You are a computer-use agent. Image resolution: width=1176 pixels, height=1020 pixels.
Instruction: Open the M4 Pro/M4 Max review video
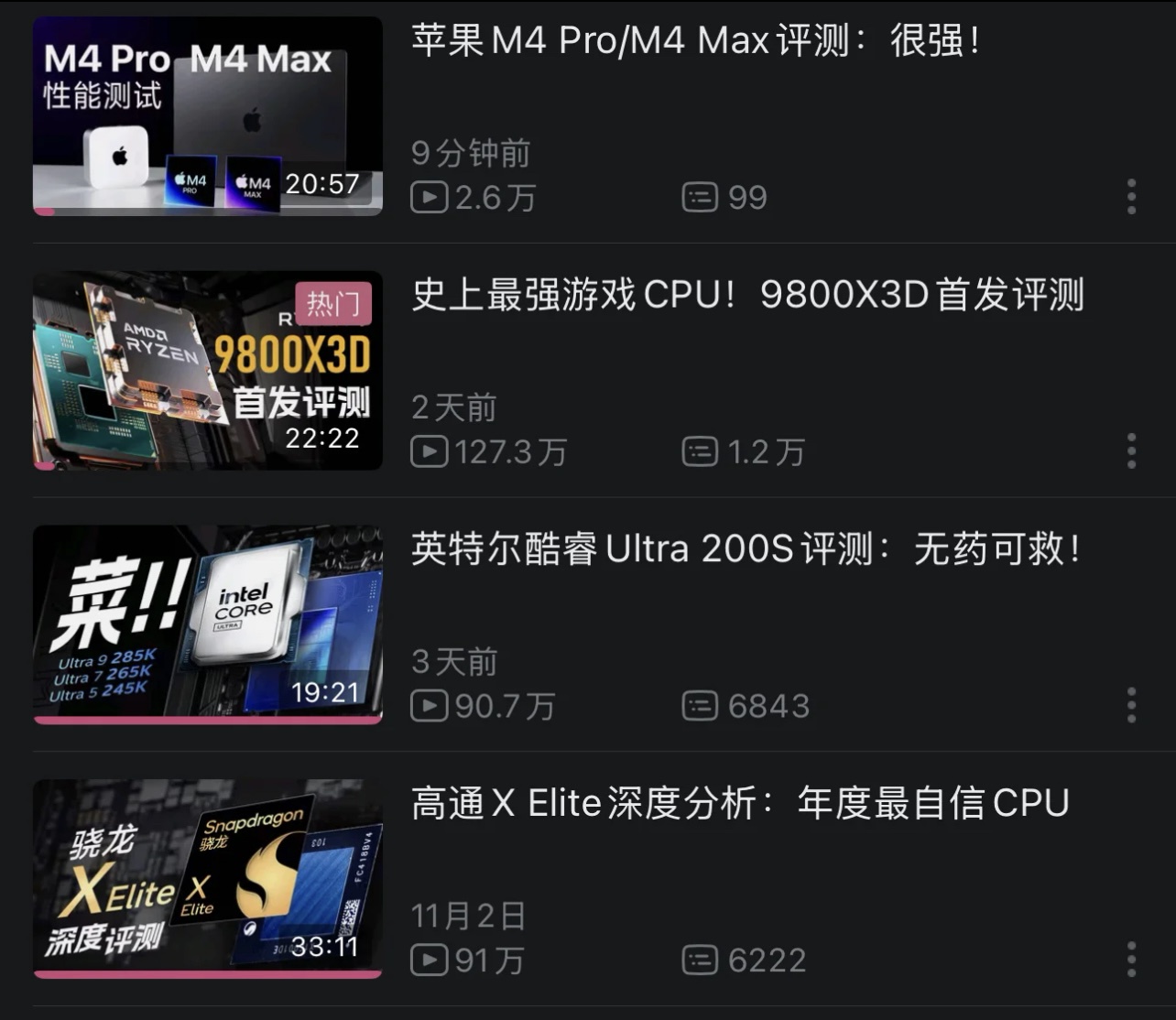coord(208,116)
